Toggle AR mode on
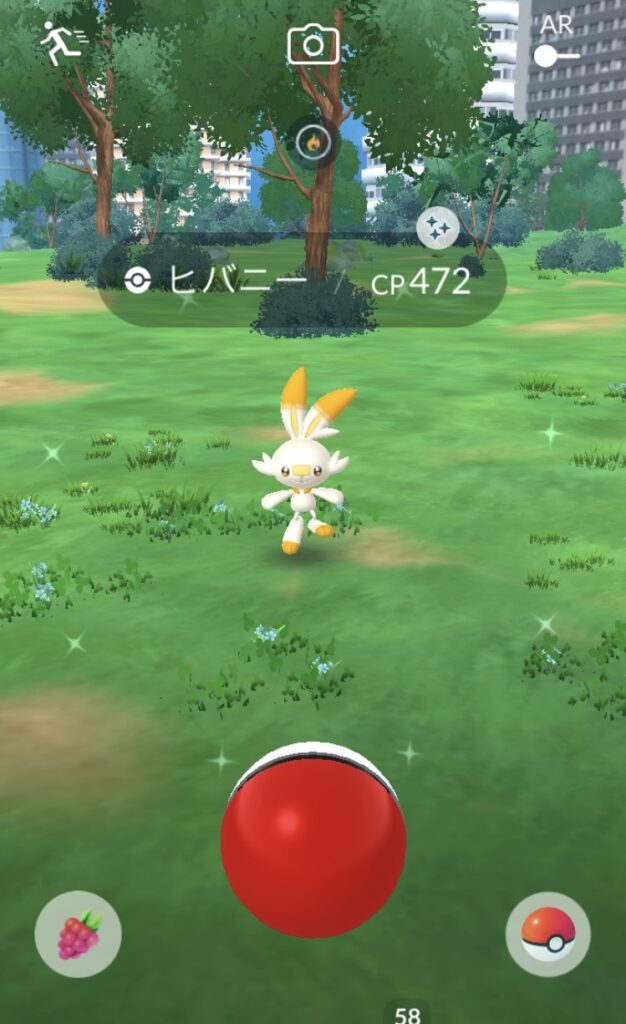The width and height of the screenshot is (626, 1024). tap(556, 45)
